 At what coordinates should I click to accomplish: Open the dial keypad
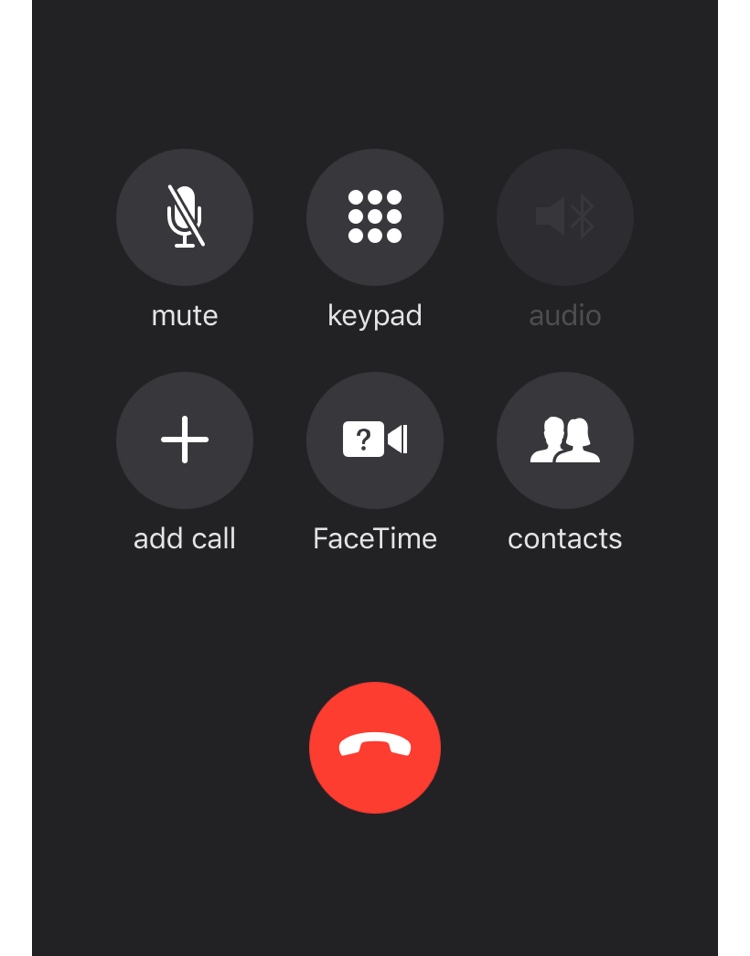click(375, 217)
